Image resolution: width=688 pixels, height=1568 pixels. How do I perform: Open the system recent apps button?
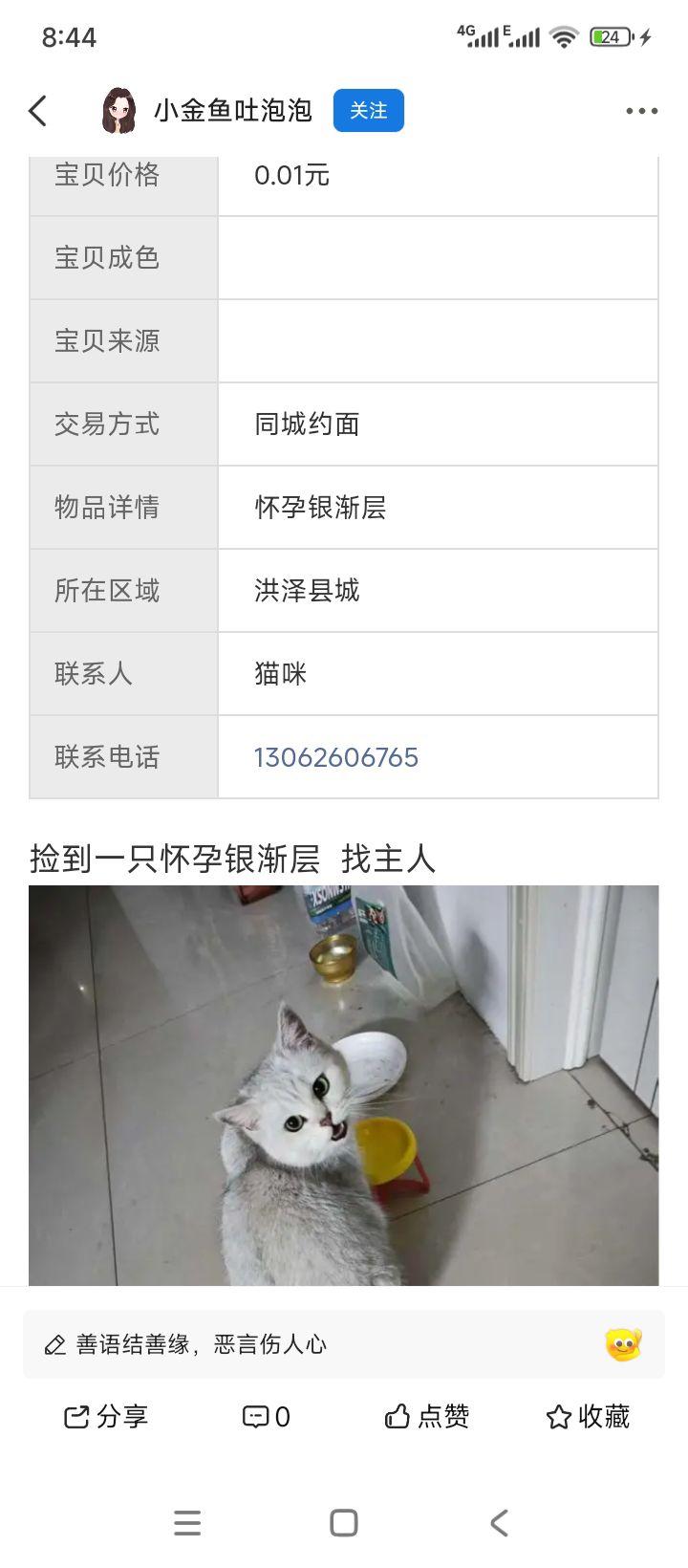pos(187,1523)
